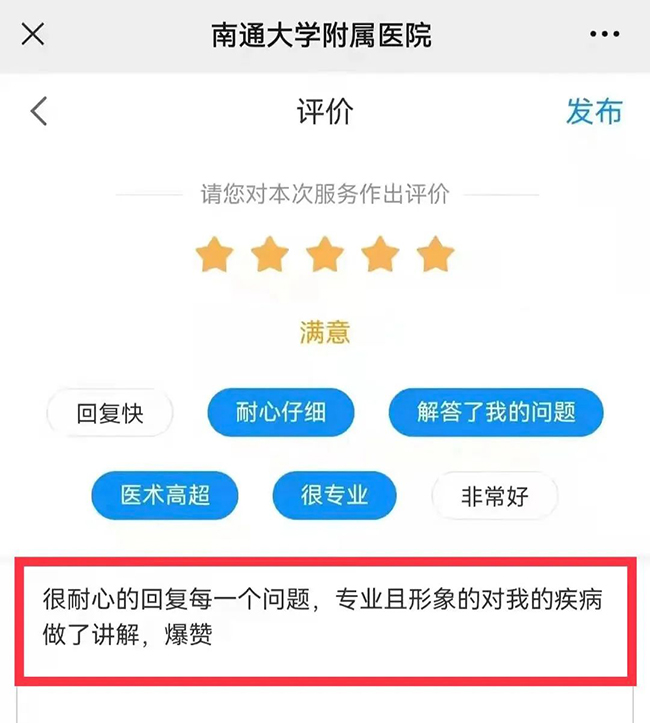Close the 南通大学附属医院 mini program
The width and height of the screenshot is (650, 723).
click(33, 35)
